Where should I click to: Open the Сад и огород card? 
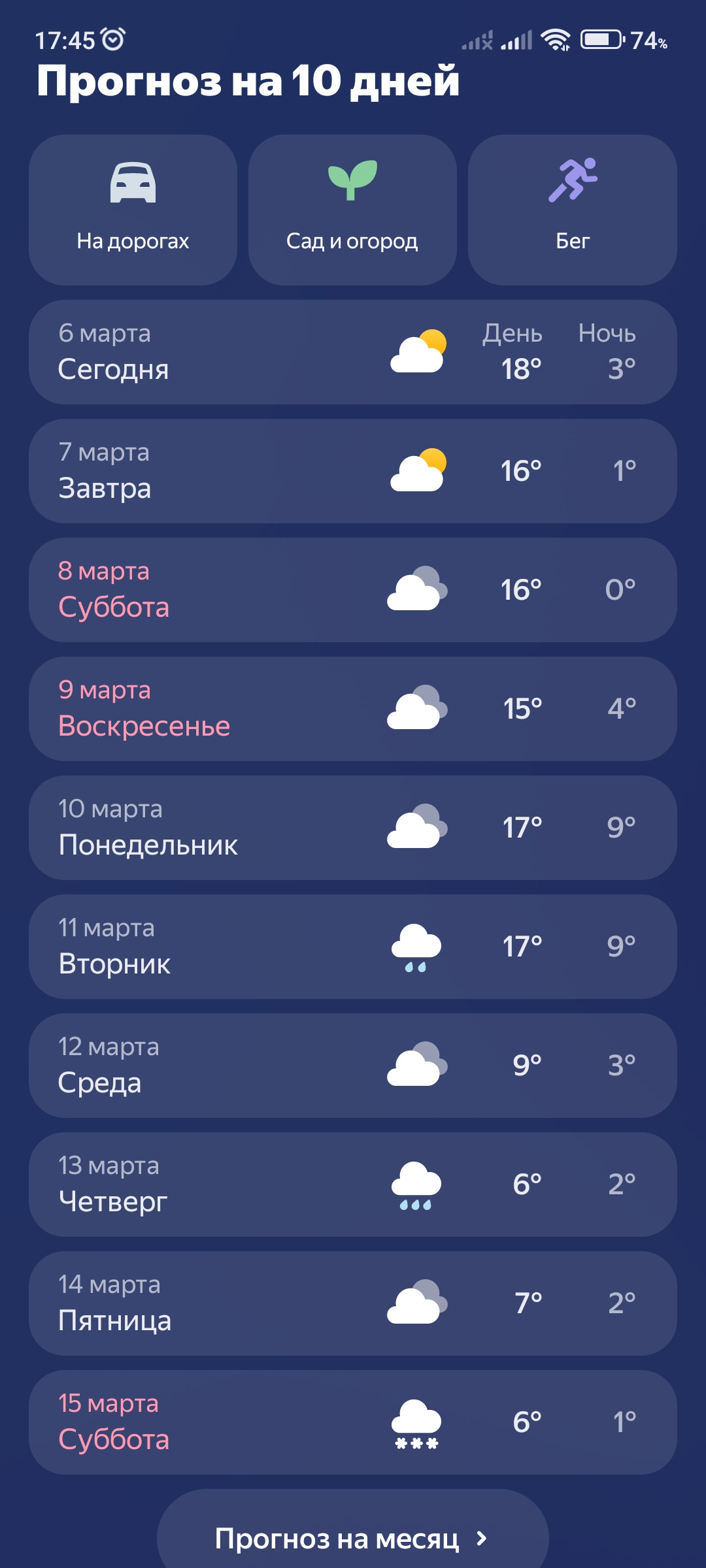tap(352, 210)
